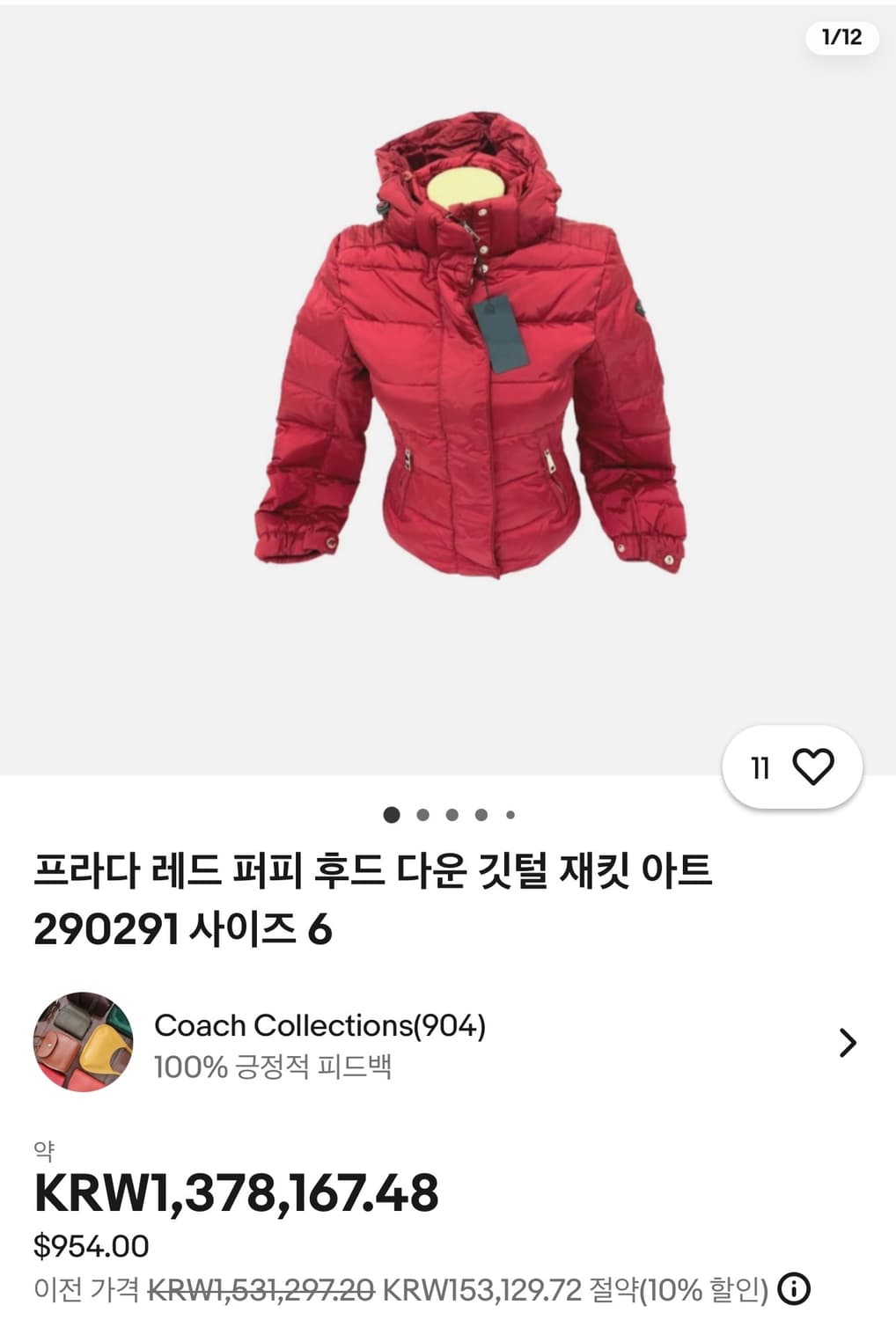Viewport: 896px width, 1320px height.
Task: Select the third carousel dot indicator
Action: pyautogui.click(x=451, y=816)
